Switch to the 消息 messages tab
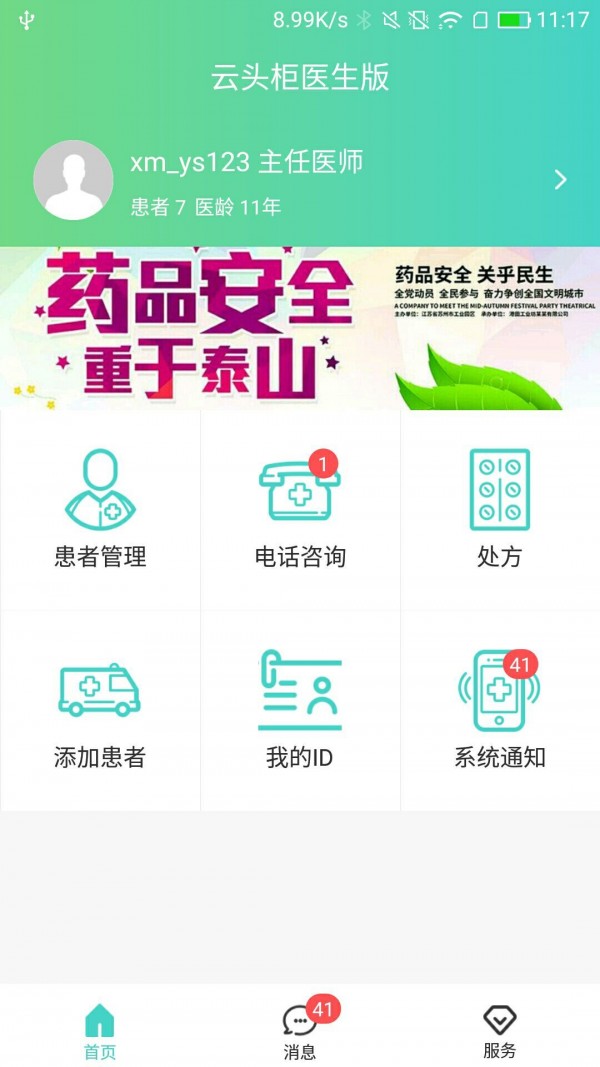Viewport: 600px width, 1067px height. coord(300,1032)
